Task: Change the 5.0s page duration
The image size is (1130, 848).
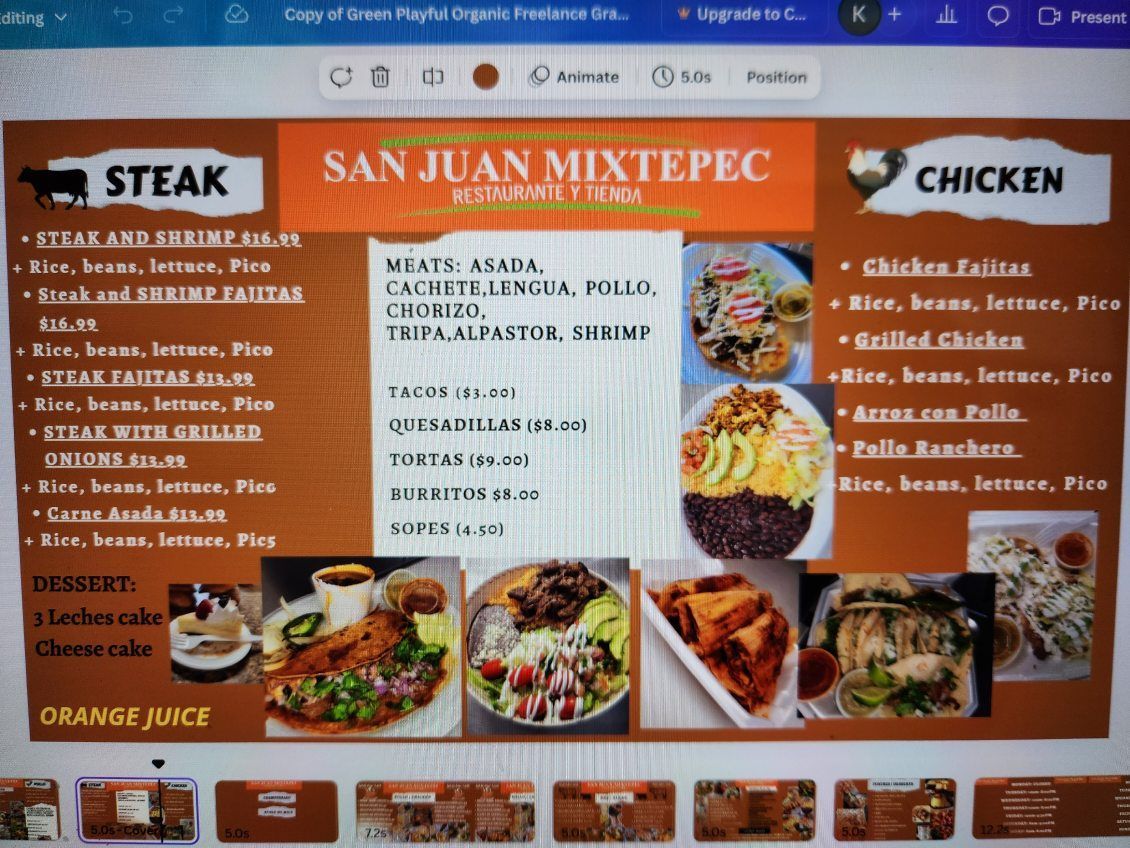Action: (x=682, y=77)
